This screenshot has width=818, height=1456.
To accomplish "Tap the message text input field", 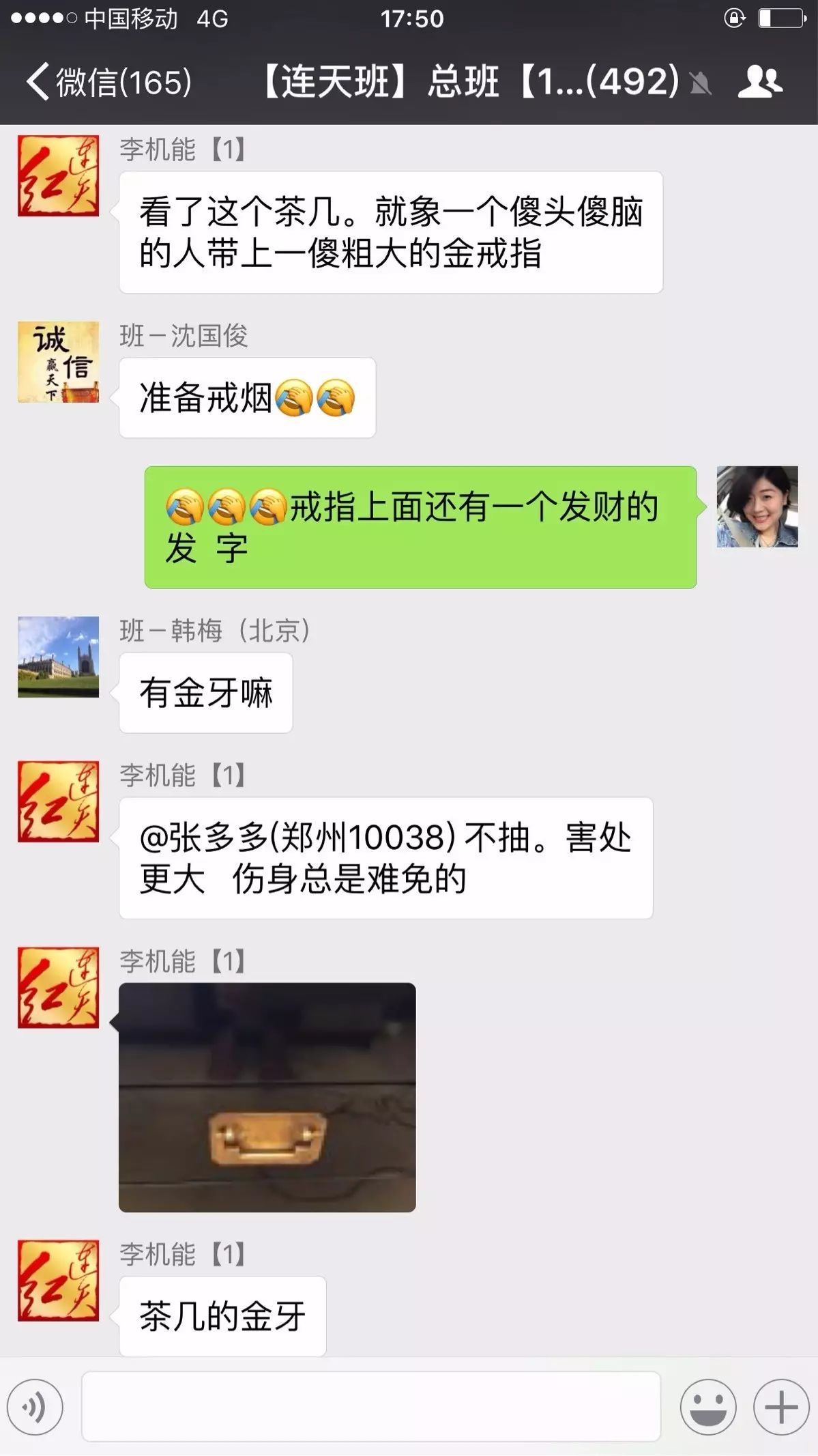I will point(370,1407).
